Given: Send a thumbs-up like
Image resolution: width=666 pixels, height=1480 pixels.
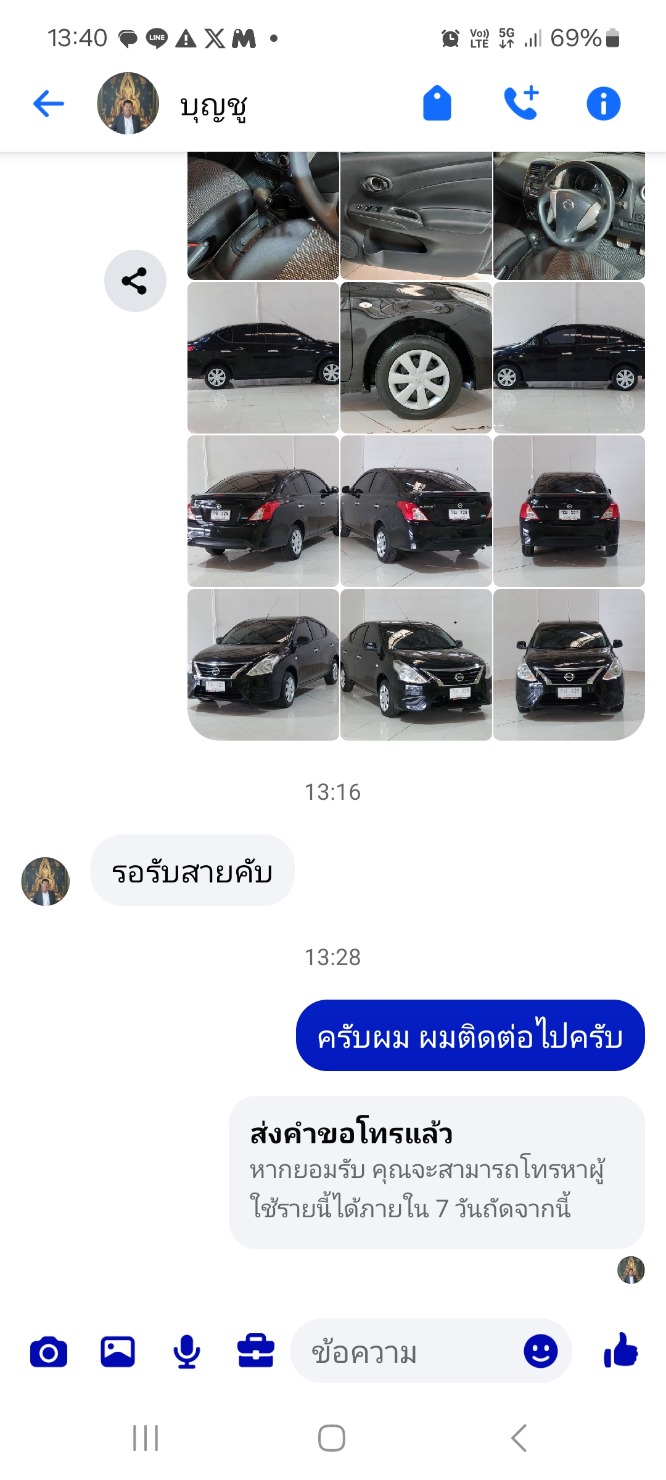Looking at the screenshot, I should pos(620,1351).
